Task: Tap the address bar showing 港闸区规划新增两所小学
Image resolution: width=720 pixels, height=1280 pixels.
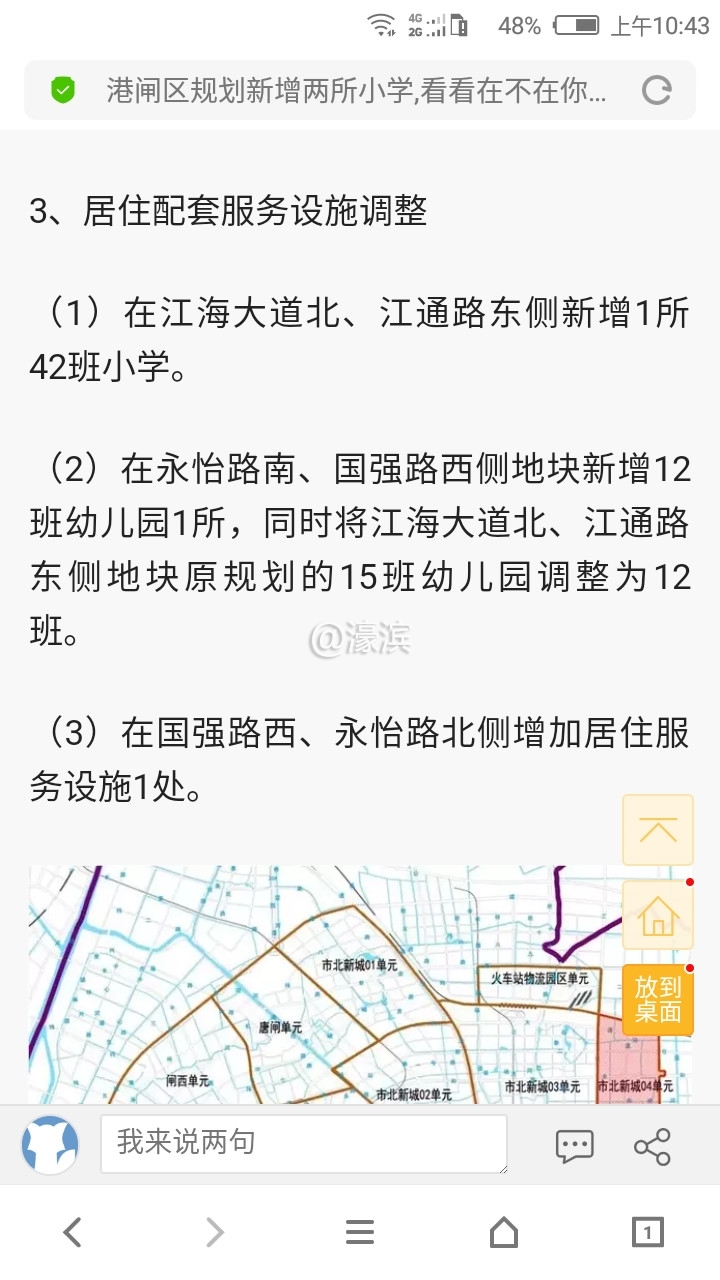Action: coord(355,91)
